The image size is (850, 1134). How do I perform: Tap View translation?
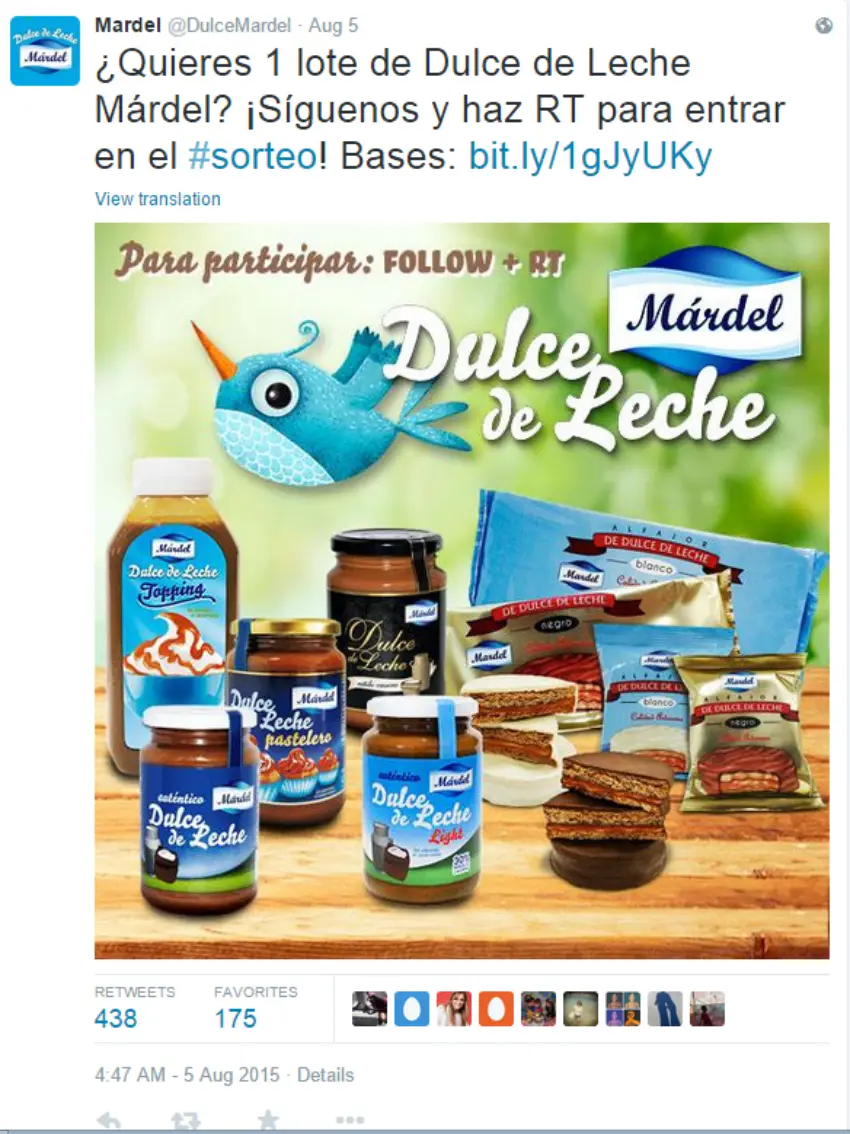tap(157, 199)
